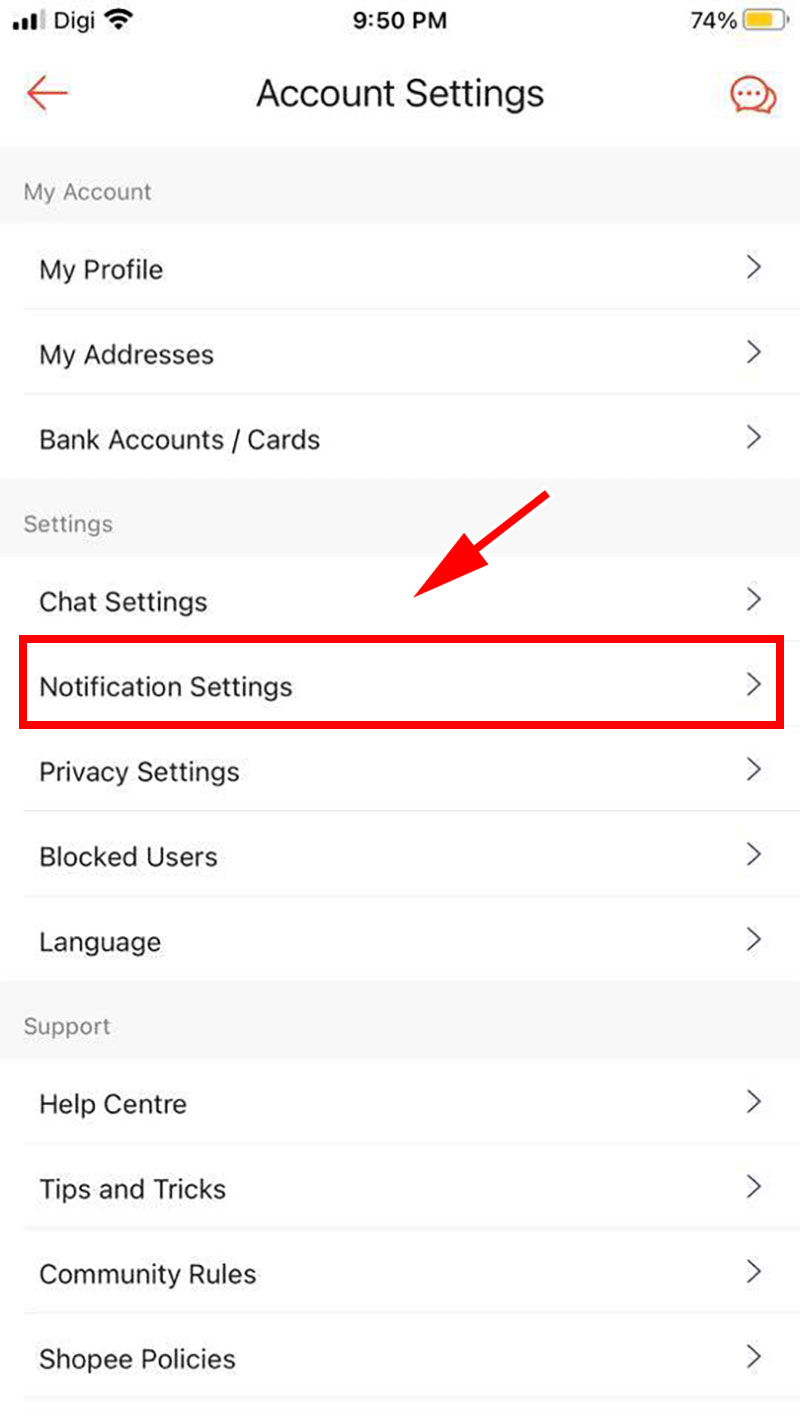Open Bank Accounts / Cards
The width and height of the screenshot is (800, 1422).
400,438
